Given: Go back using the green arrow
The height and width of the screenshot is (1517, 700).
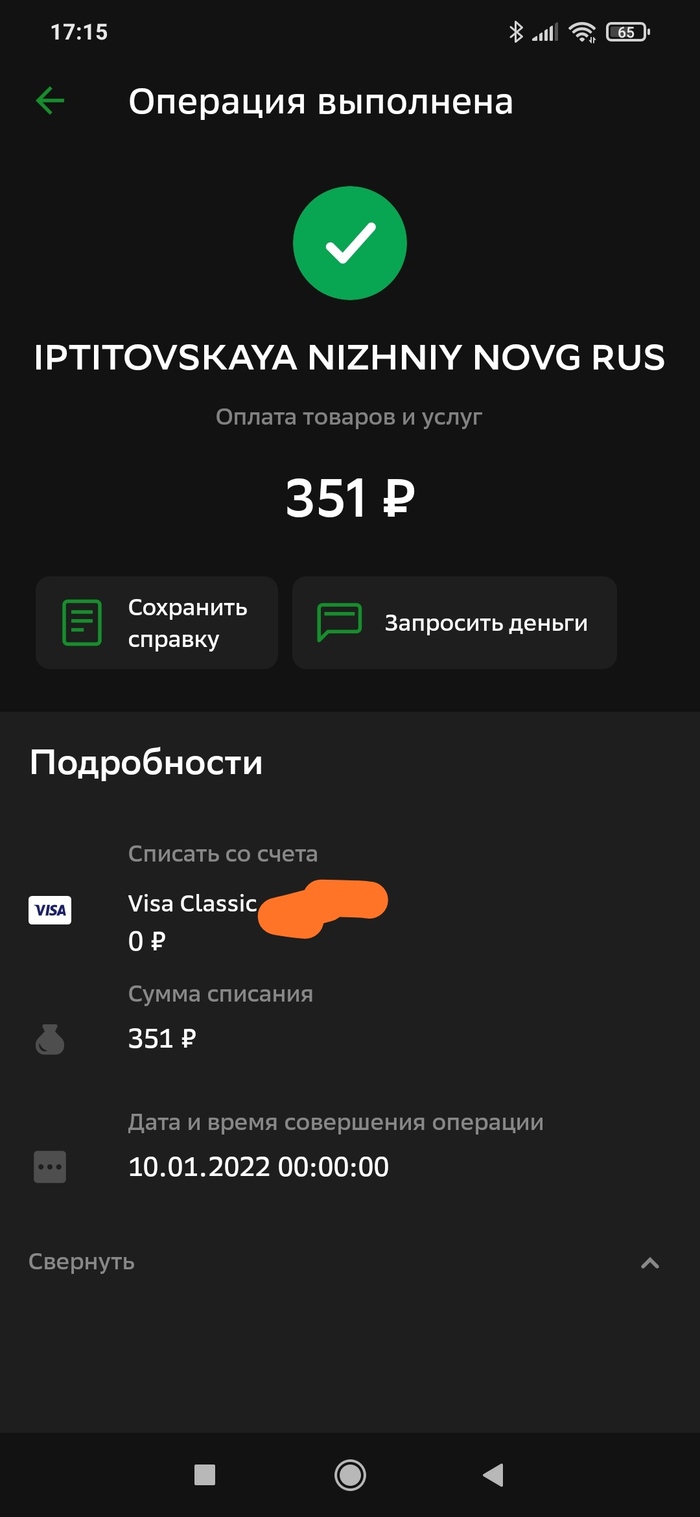Looking at the screenshot, I should pos(50,100).
